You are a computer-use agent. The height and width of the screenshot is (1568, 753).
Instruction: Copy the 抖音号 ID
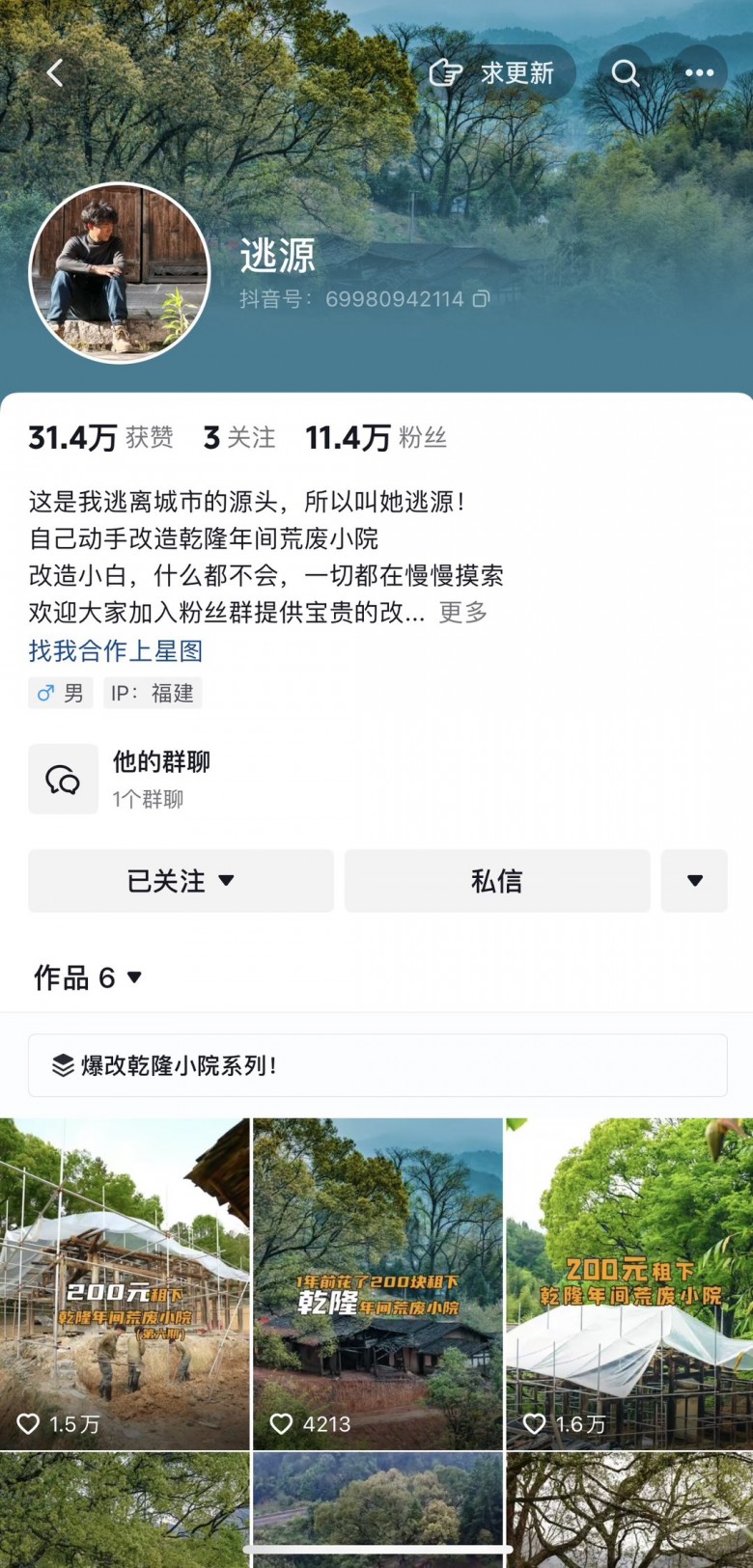pos(481,299)
